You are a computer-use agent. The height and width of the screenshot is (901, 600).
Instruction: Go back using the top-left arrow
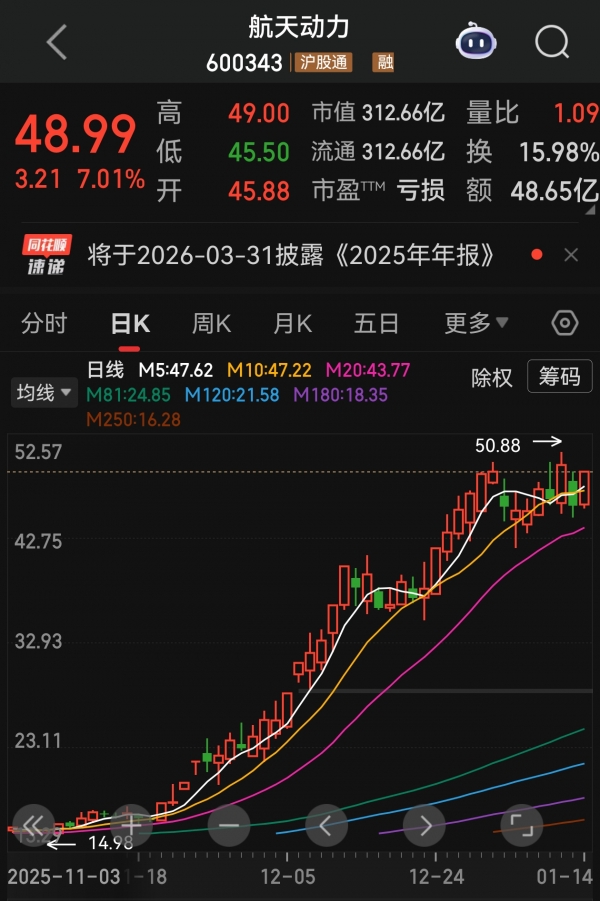[56, 42]
